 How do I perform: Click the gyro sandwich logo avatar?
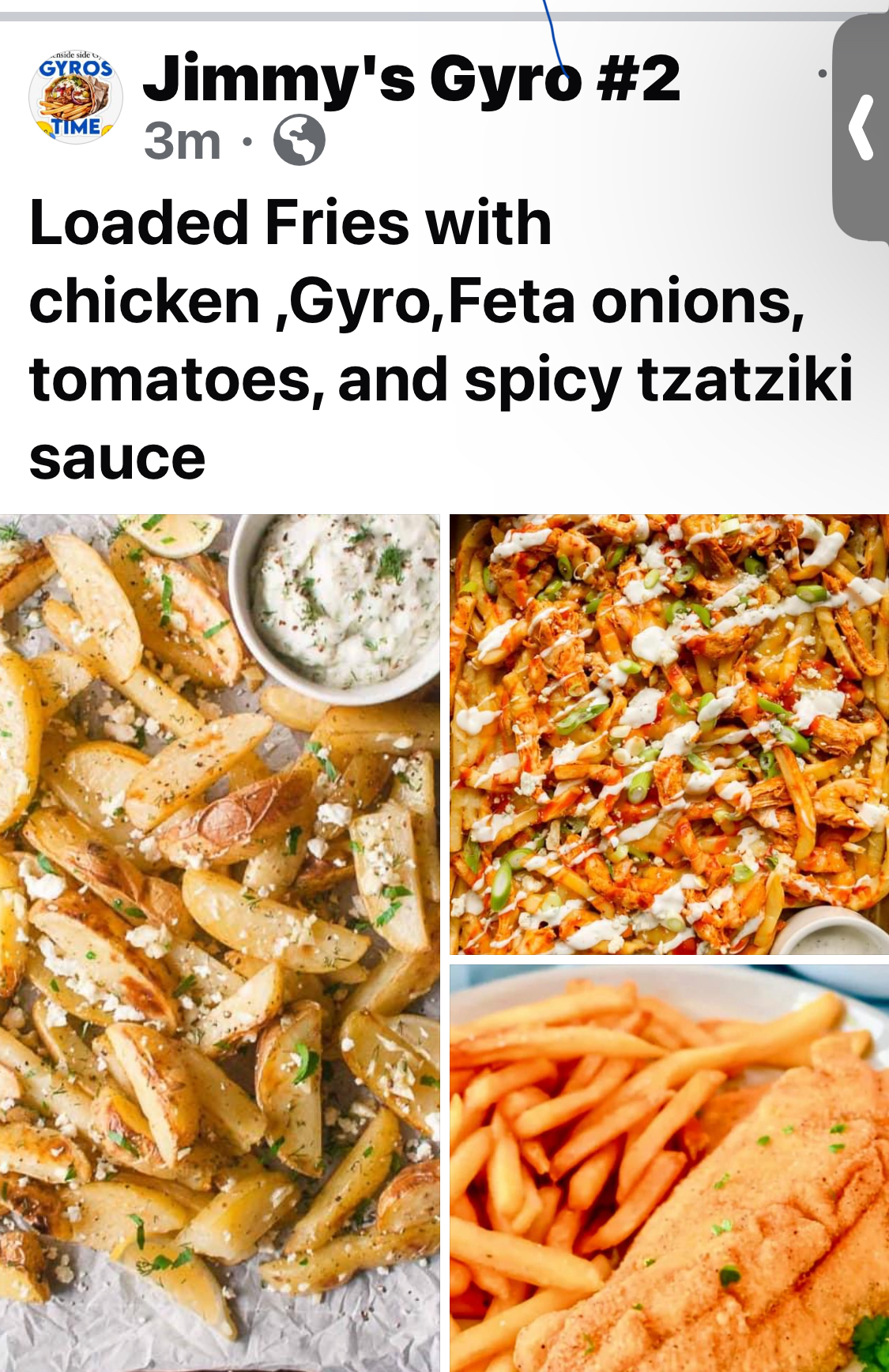point(77,96)
